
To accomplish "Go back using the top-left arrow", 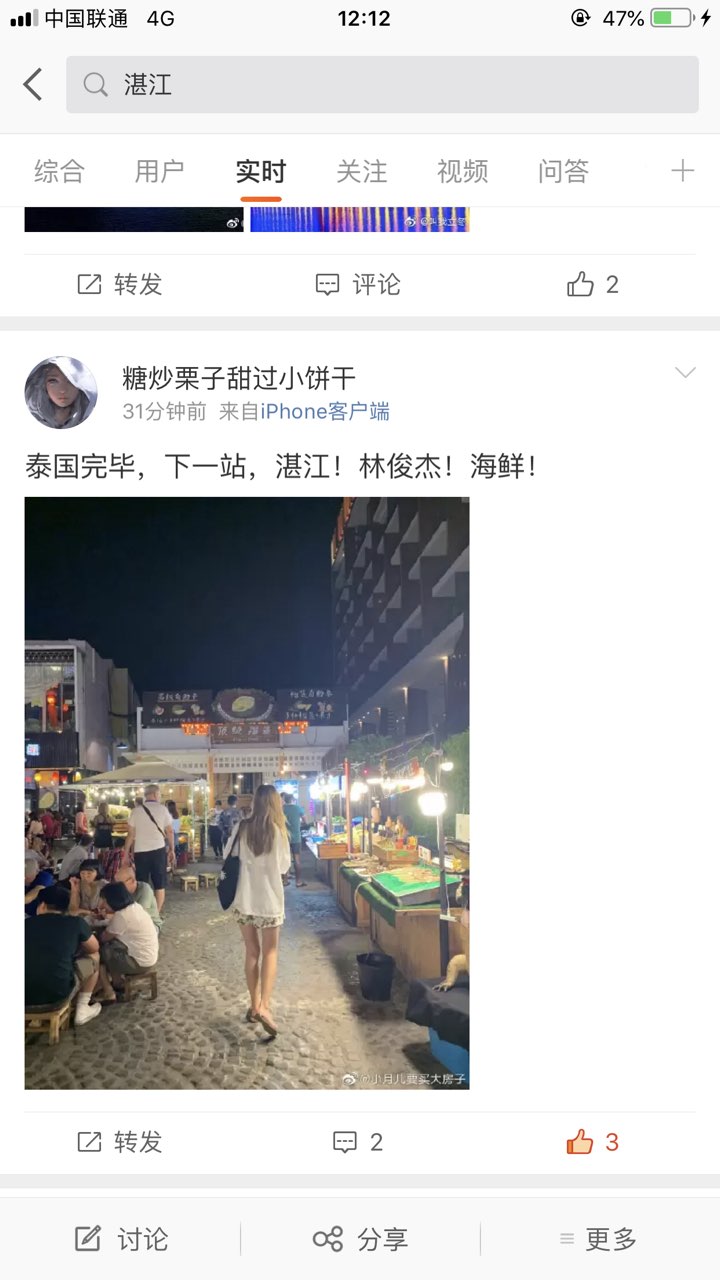I will point(33,85).
